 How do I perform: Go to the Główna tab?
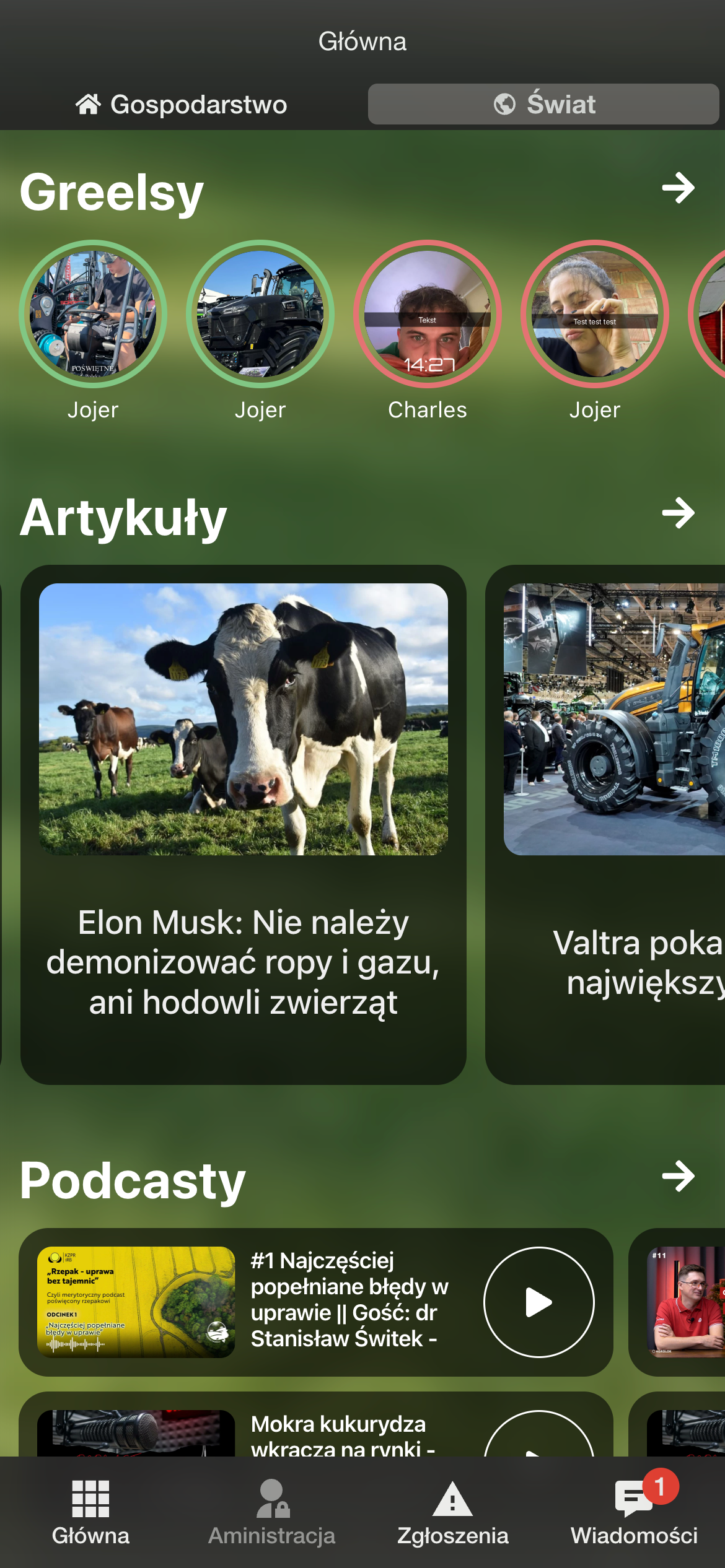(90, 1511)
